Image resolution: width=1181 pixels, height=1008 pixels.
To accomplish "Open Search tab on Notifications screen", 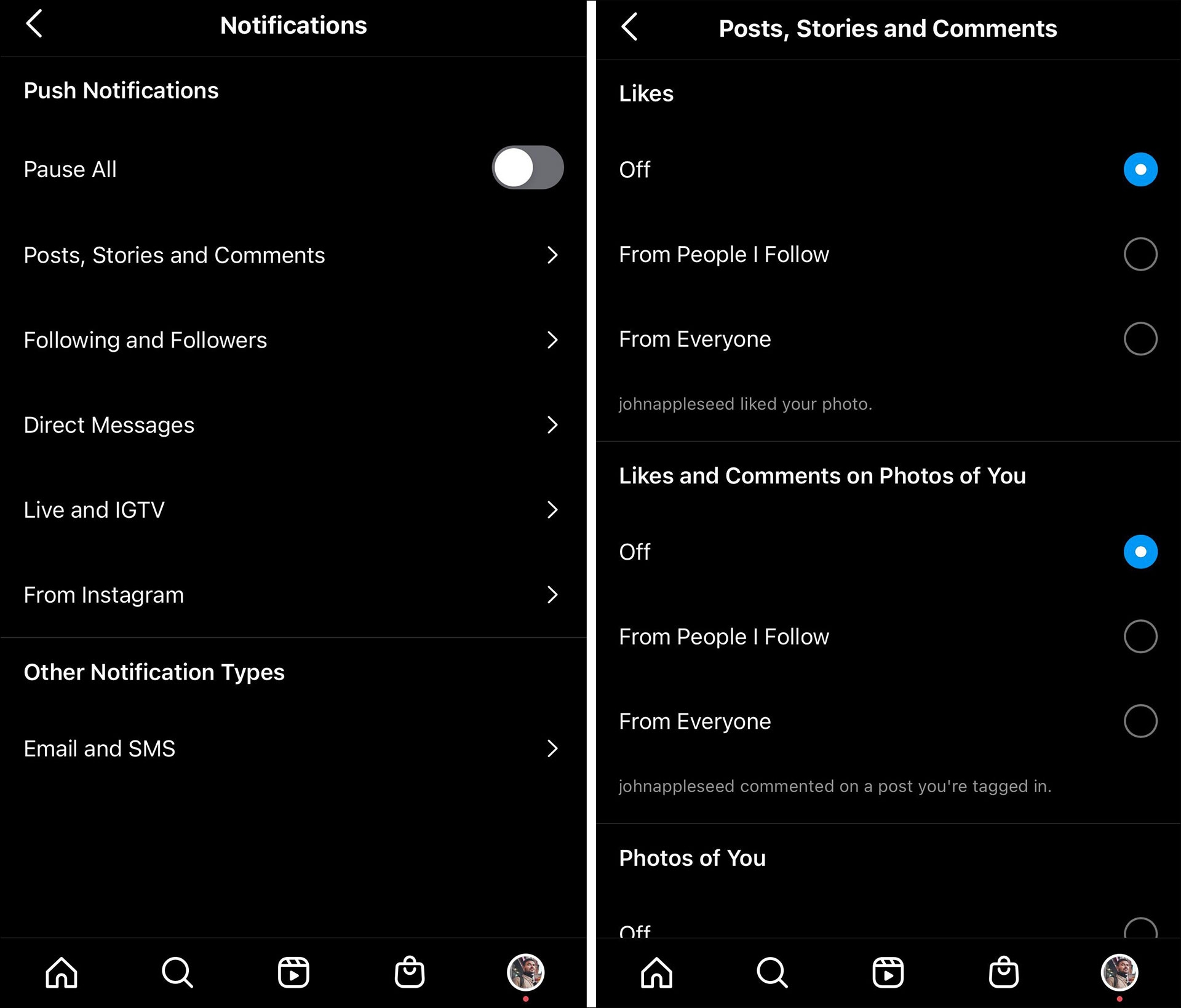I will tap(177, 973).
